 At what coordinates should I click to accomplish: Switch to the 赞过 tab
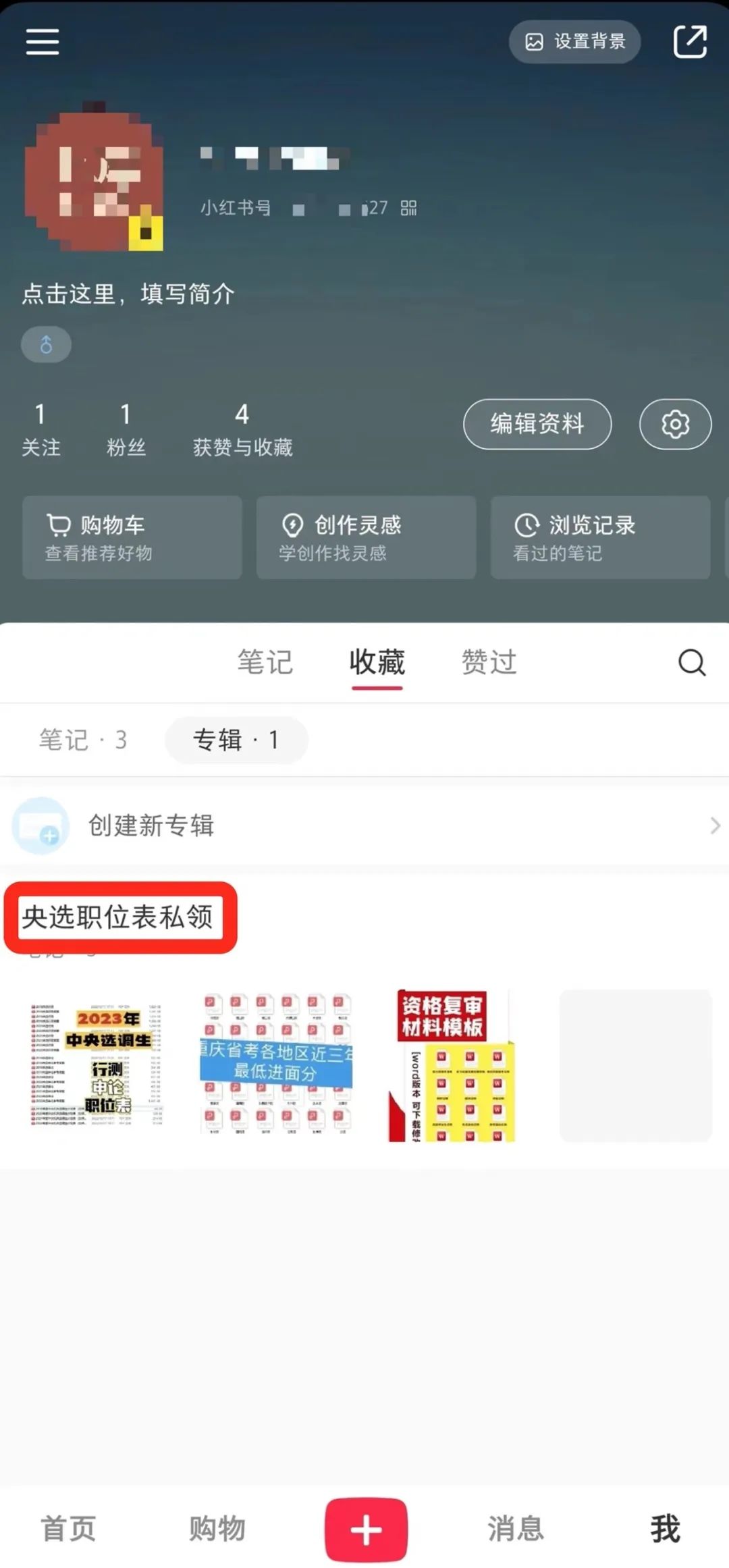click(x=489, y=662)
